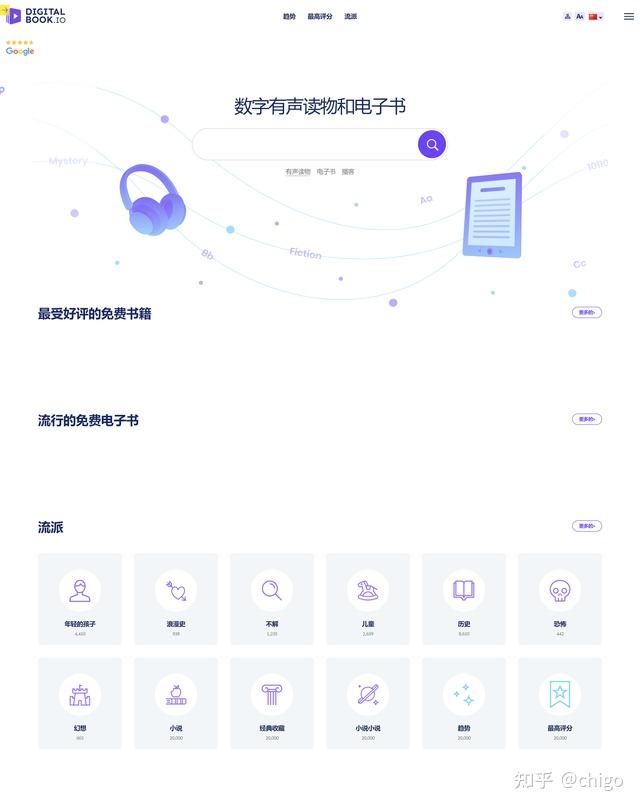The image size is (640, 808).
Task: Show more of 最受好评的免费书籍
Action: pos(587,313)
